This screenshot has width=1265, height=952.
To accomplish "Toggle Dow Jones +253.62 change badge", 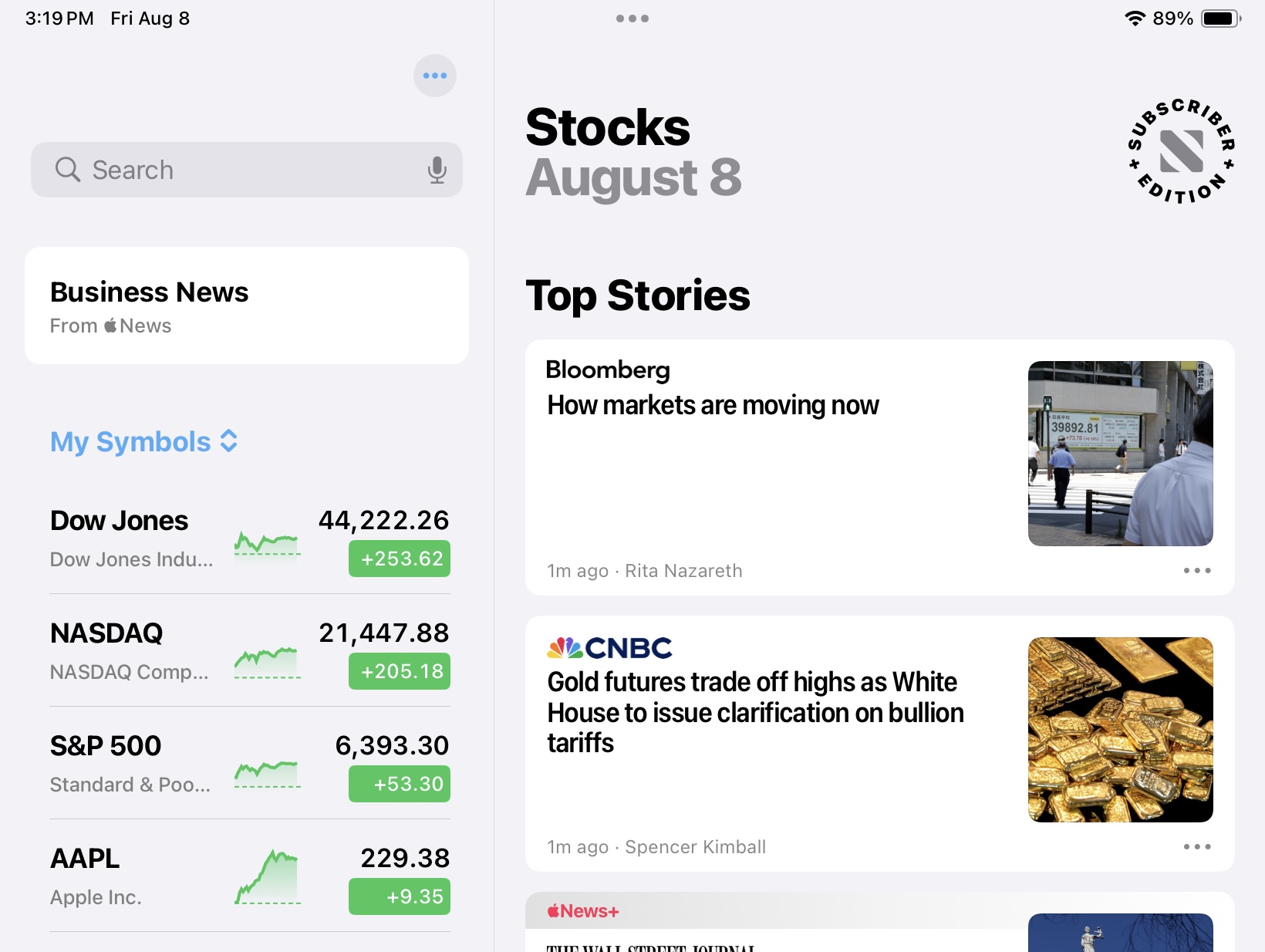I will (x=400, y=559).
